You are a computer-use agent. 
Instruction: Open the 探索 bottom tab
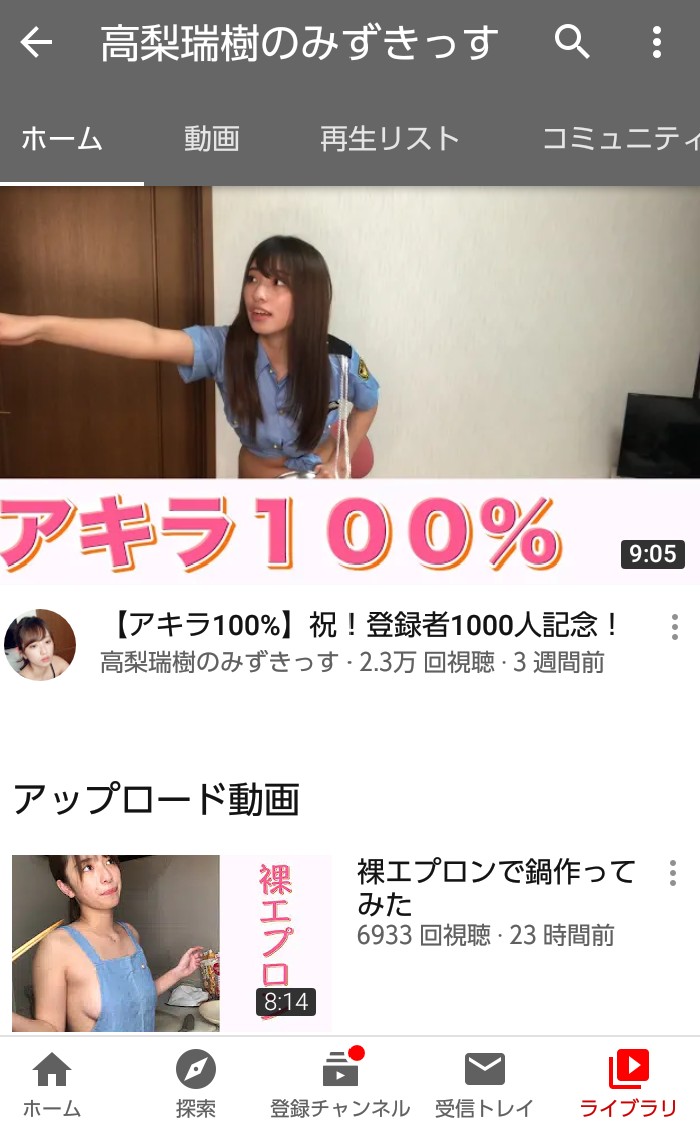coord(196,1084)
